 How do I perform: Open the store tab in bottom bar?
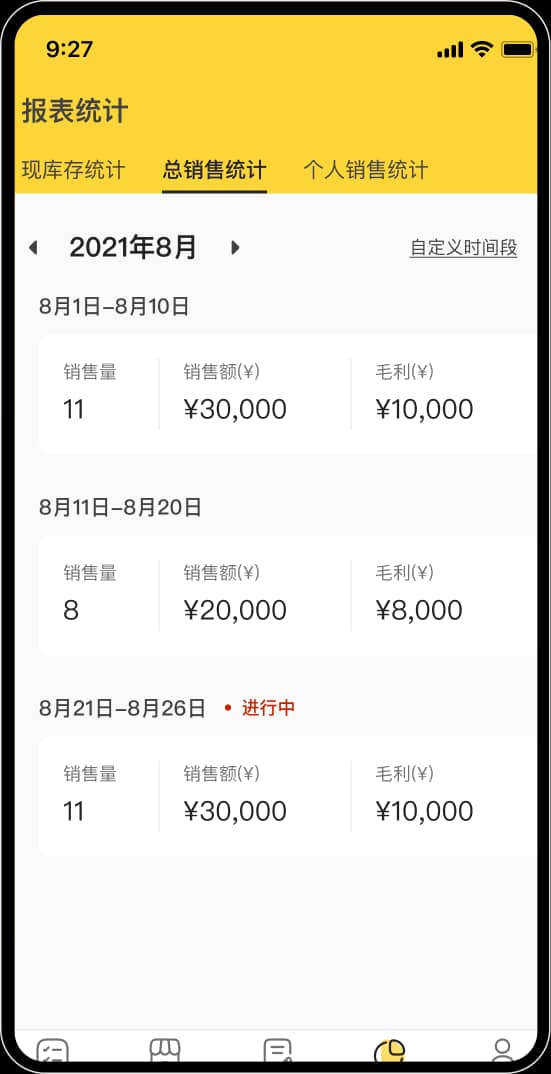click(x=165, y=1050)
